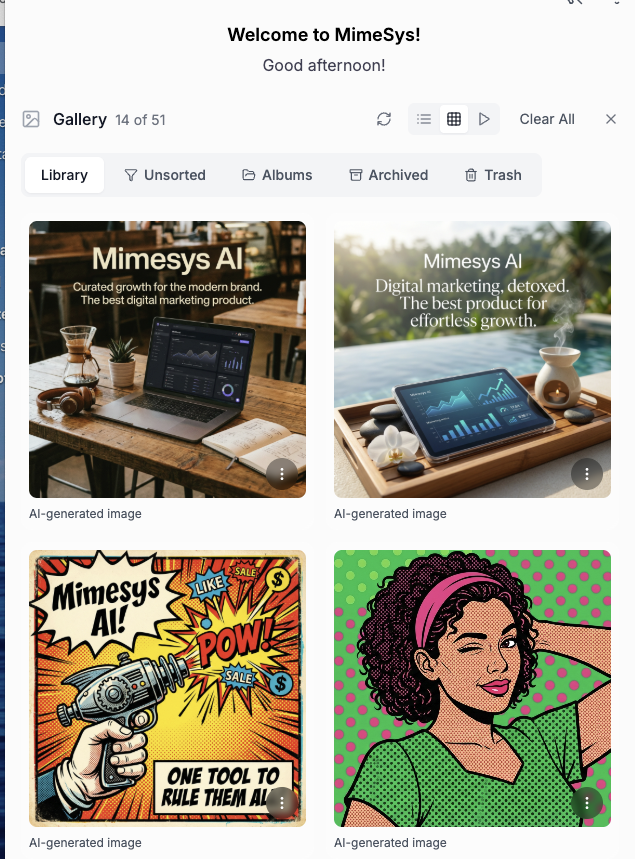Switch to list view

(x=424, y=119)
